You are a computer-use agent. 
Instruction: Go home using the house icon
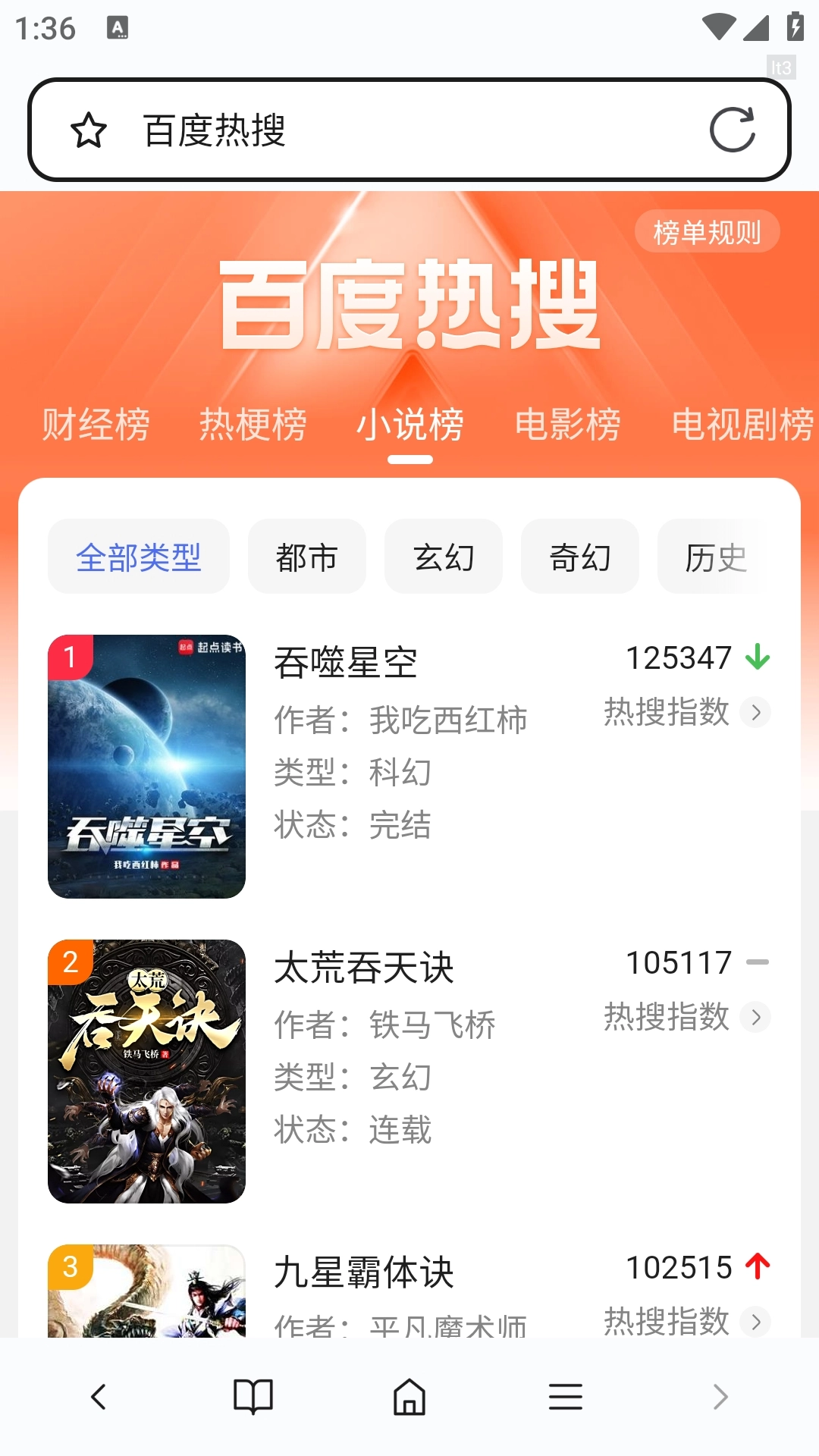tap(409, 1395)
